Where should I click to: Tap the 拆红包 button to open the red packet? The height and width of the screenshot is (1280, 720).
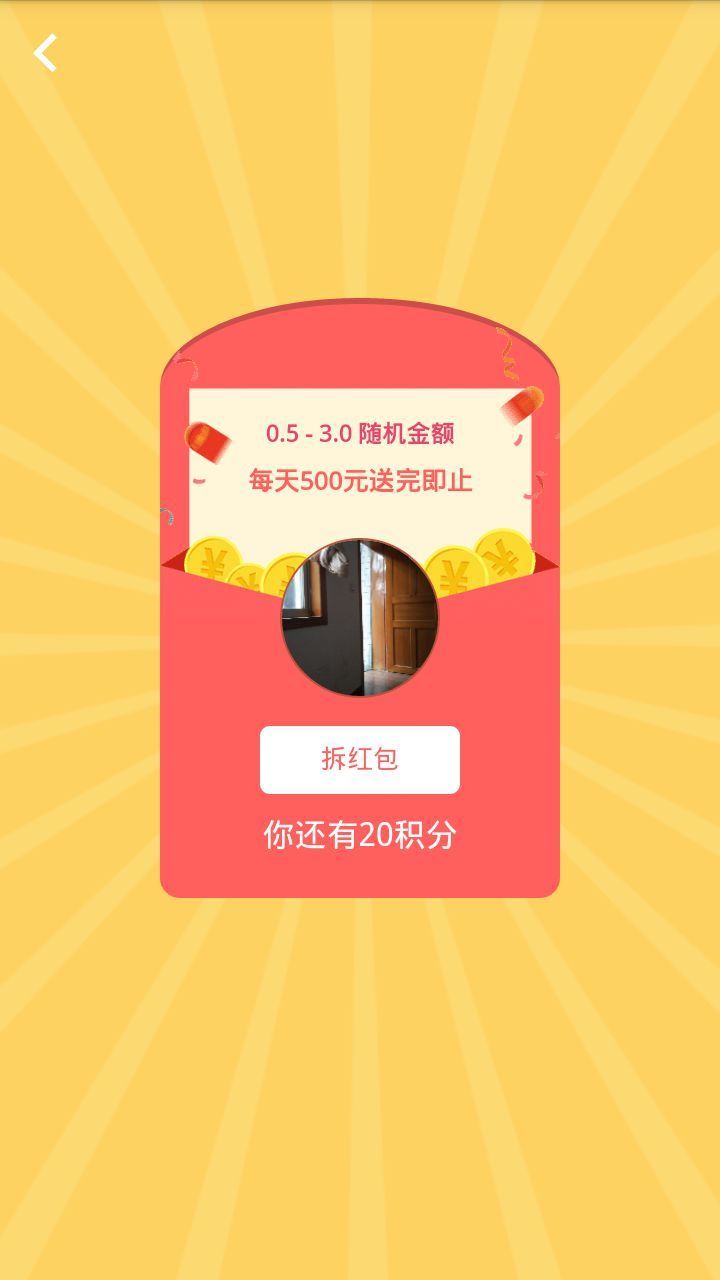(360, 760)
